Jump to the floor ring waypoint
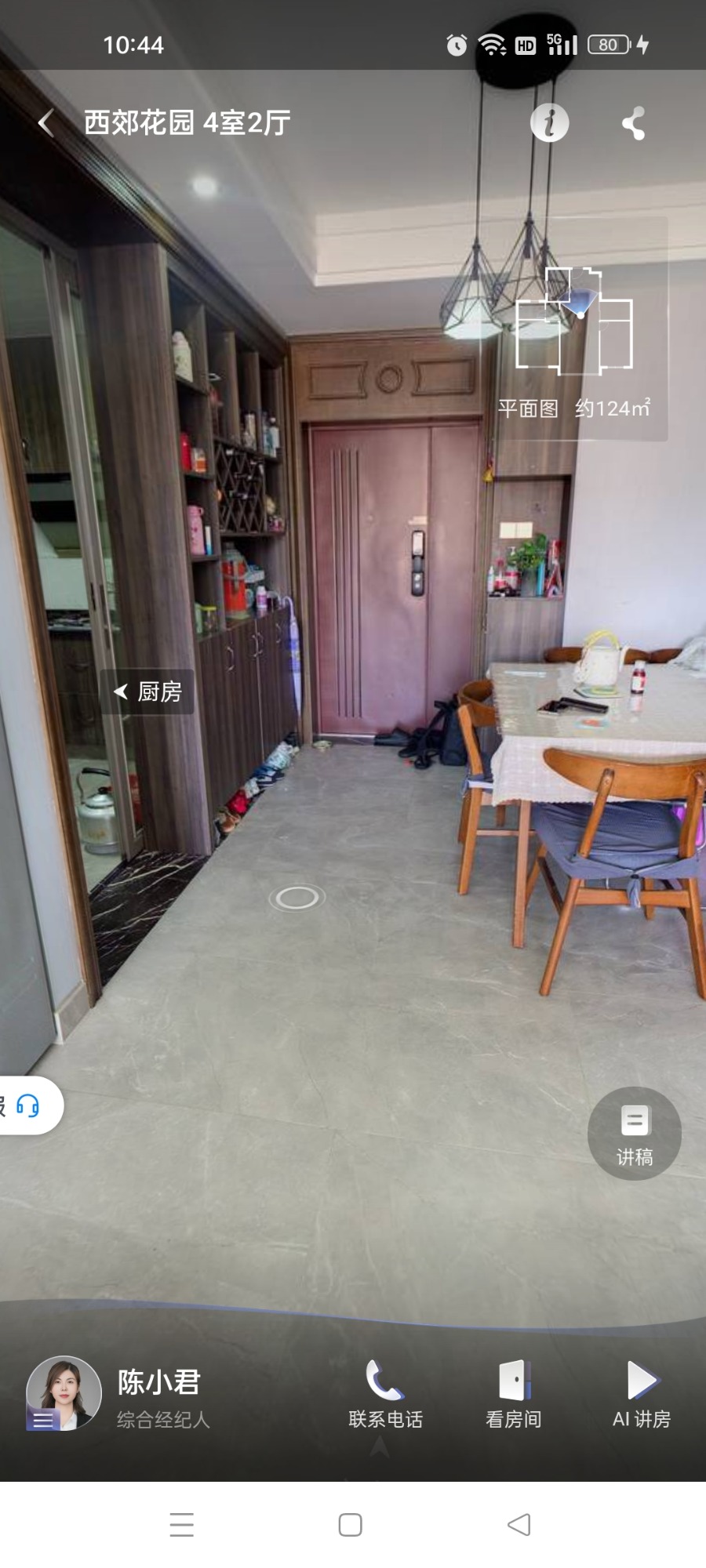The height and width of the screenshot is (1568, 706). [297, 898]
